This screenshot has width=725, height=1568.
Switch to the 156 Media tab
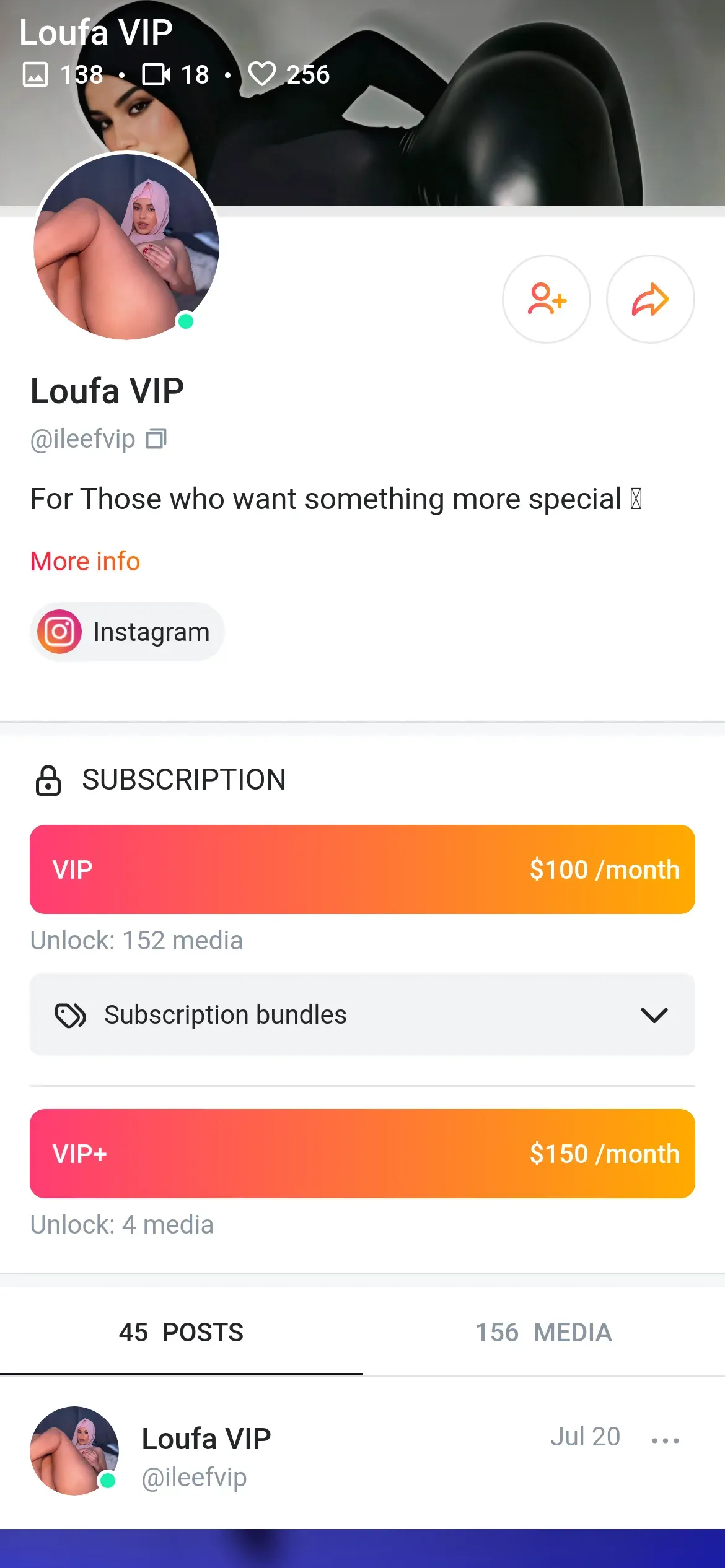tap(543, 1332)
